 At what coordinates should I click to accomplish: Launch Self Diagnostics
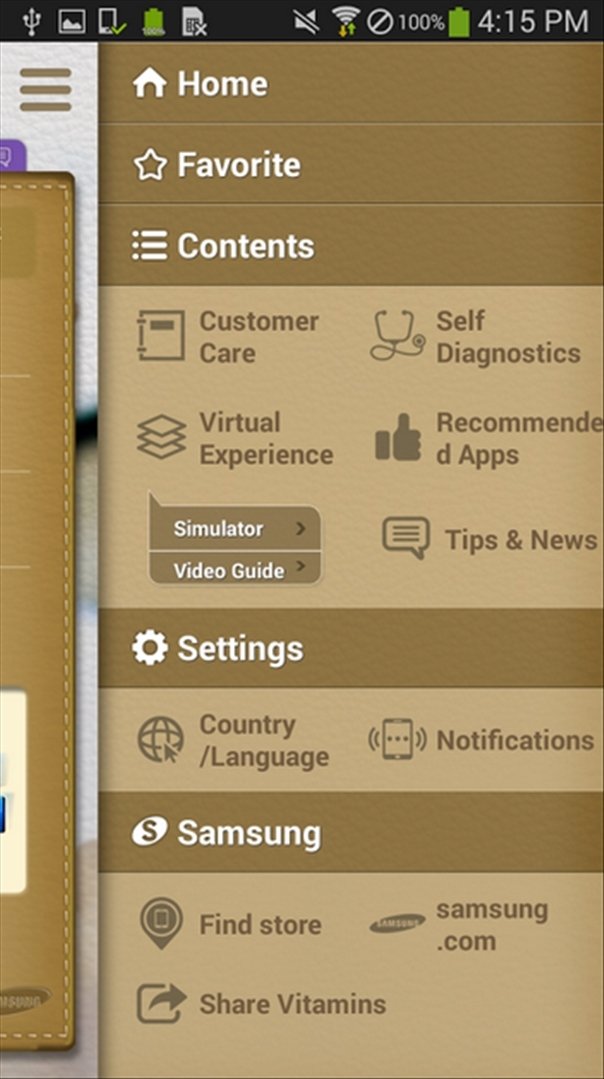click(475, 336)
